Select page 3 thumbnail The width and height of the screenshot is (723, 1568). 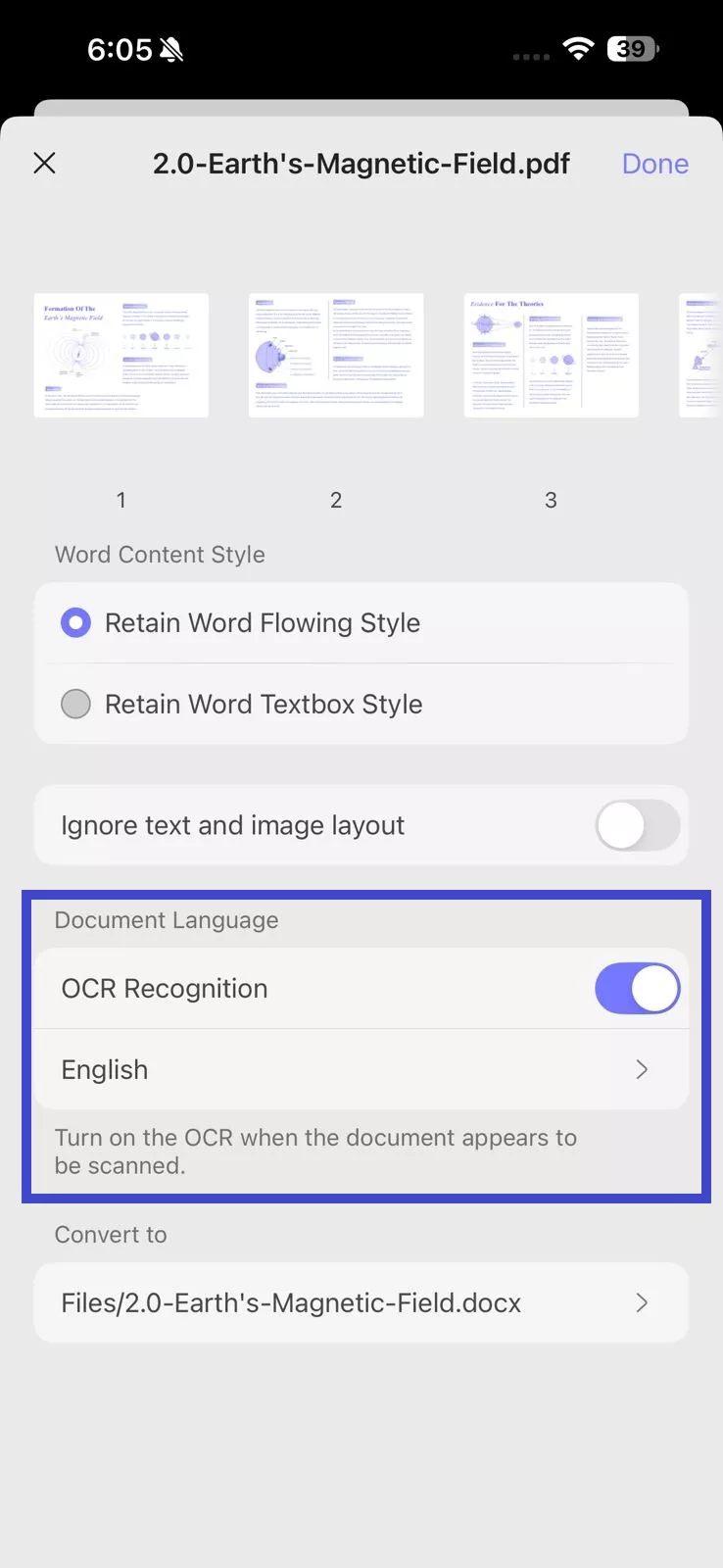pyautogui.click(x=551, y=355)
